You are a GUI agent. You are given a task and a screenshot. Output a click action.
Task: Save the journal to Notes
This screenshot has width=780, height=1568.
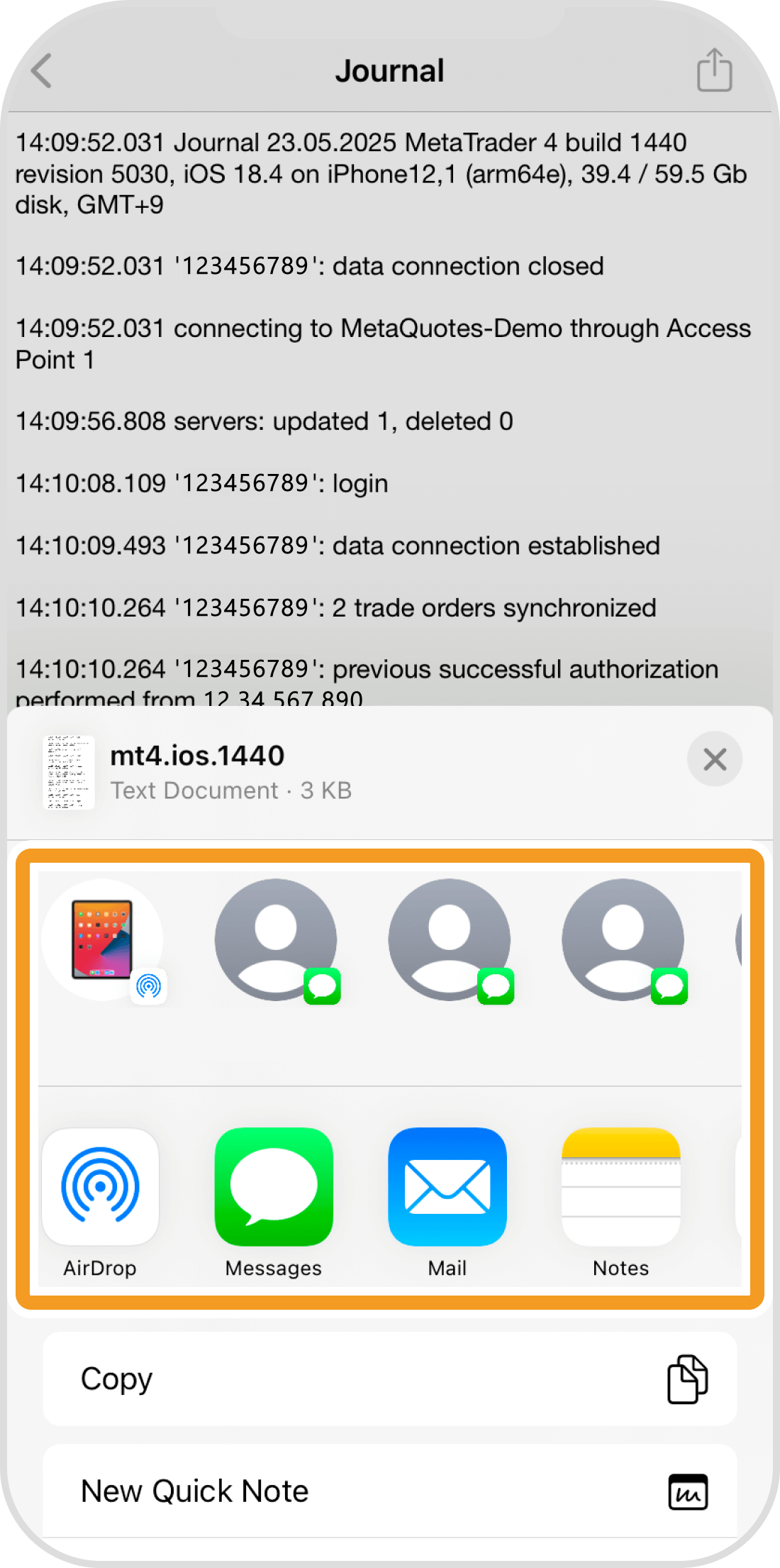click(621, 1187)
